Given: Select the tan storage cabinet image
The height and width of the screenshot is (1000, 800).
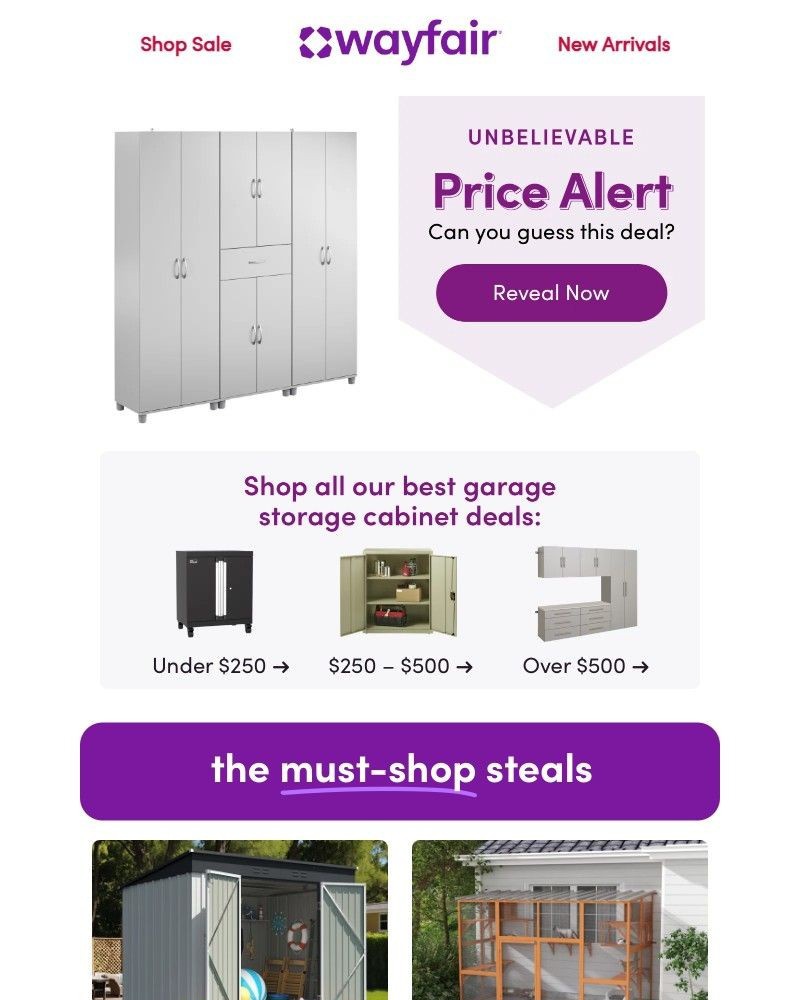Looking at the screenshot, I should click(395, 590).
